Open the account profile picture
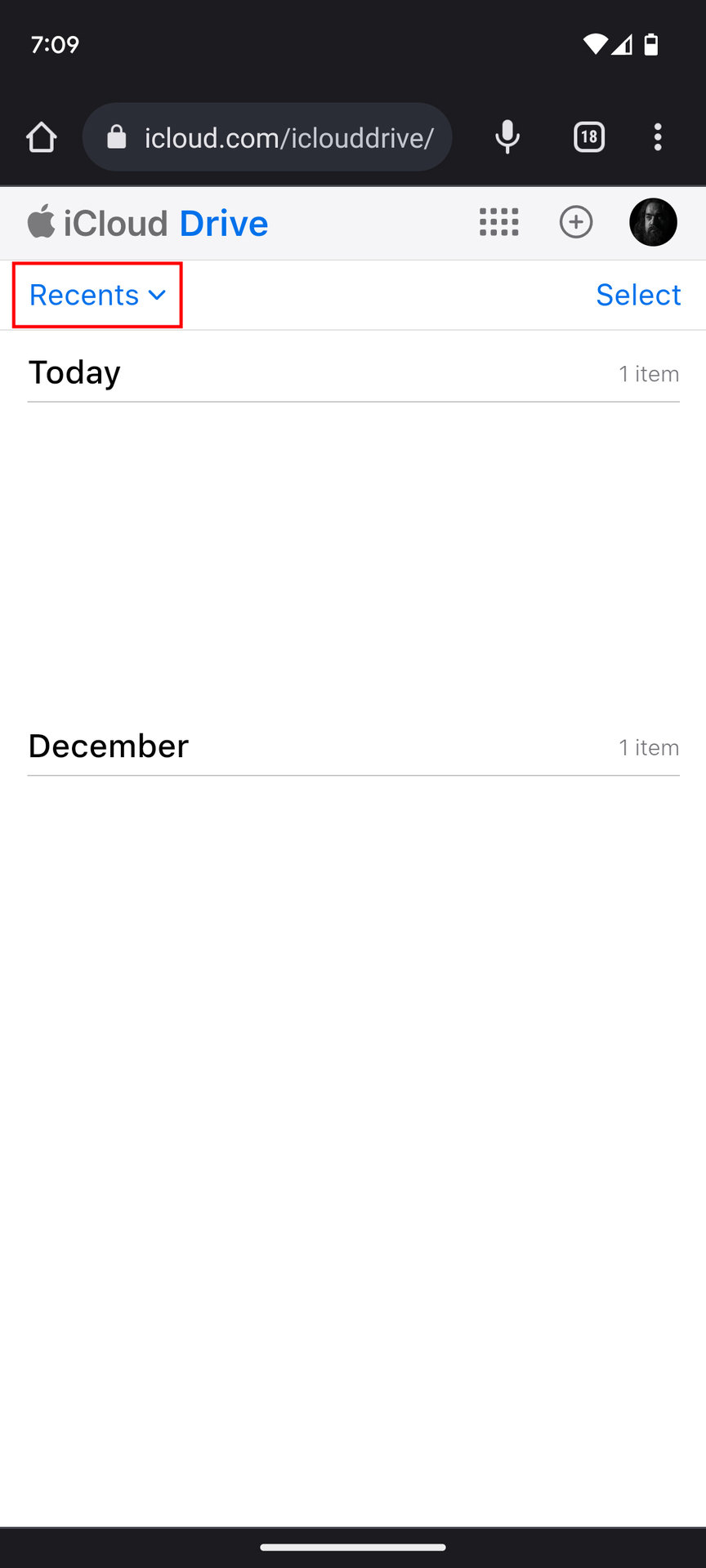706x1568 pixels. pyautogui.click(x=653, y=222)
